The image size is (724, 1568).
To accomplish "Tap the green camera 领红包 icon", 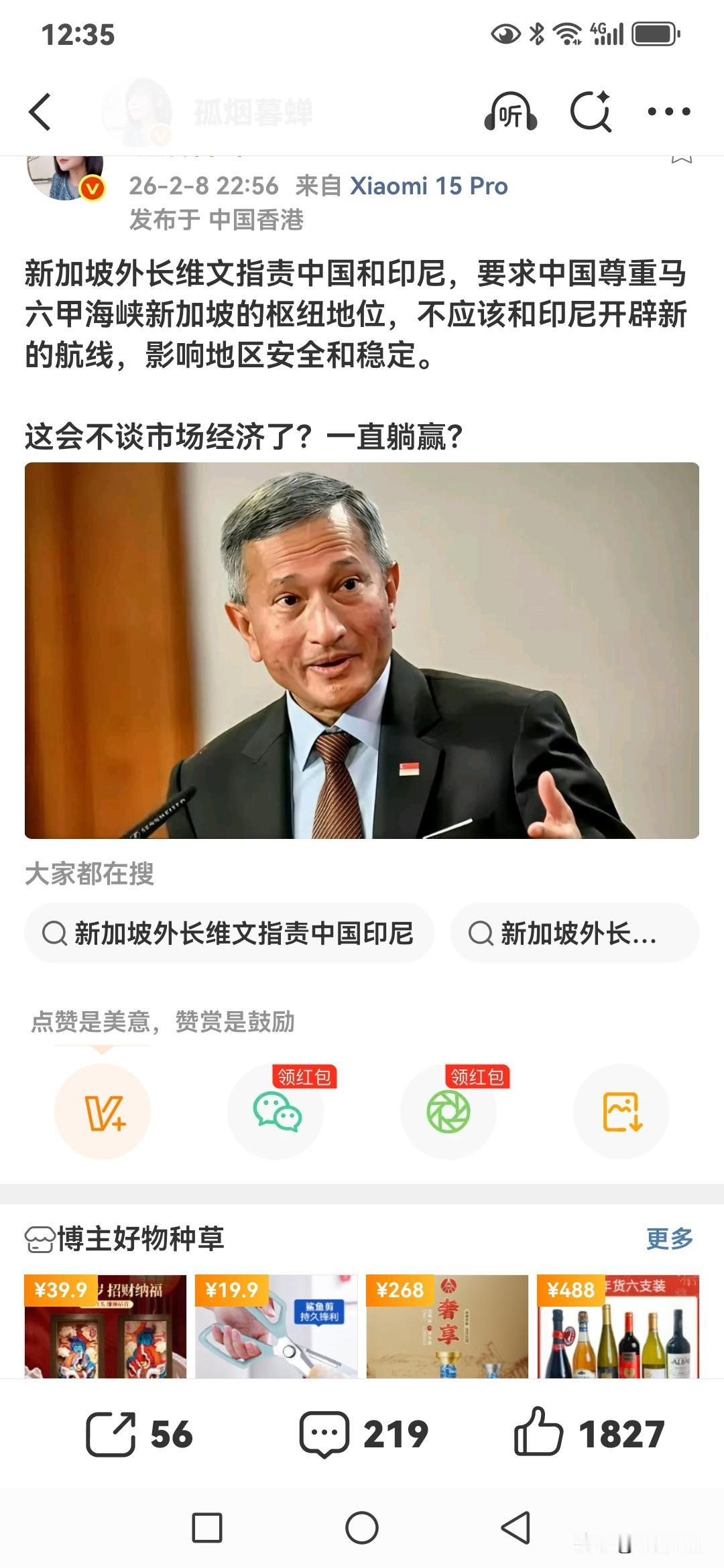I will point(449,1110).
